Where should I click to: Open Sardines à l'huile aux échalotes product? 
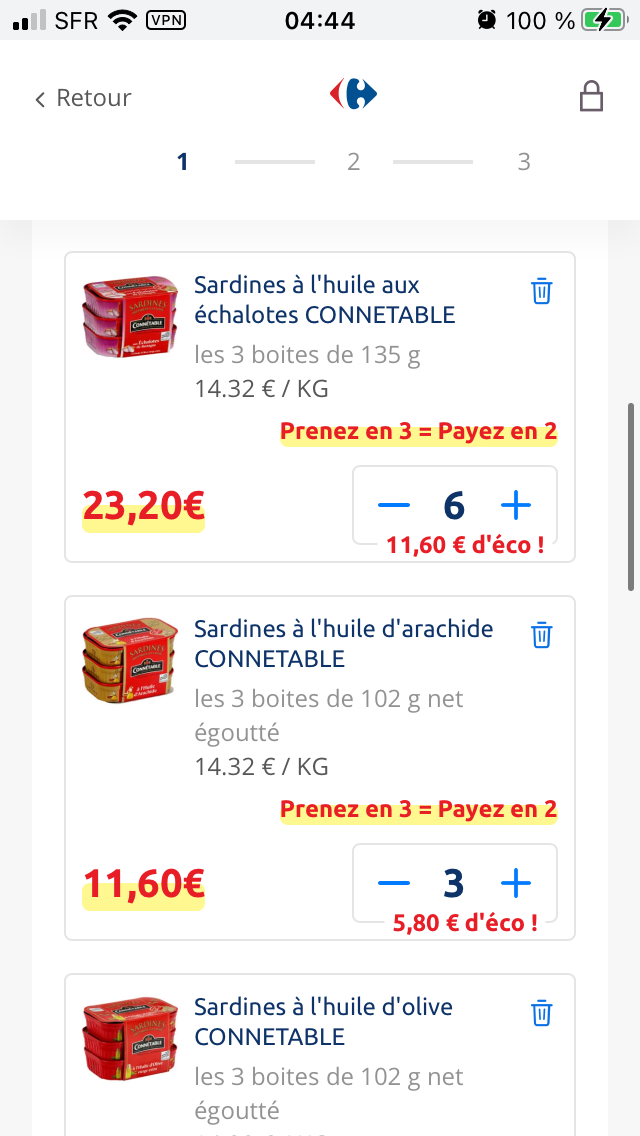click(324, 300)
